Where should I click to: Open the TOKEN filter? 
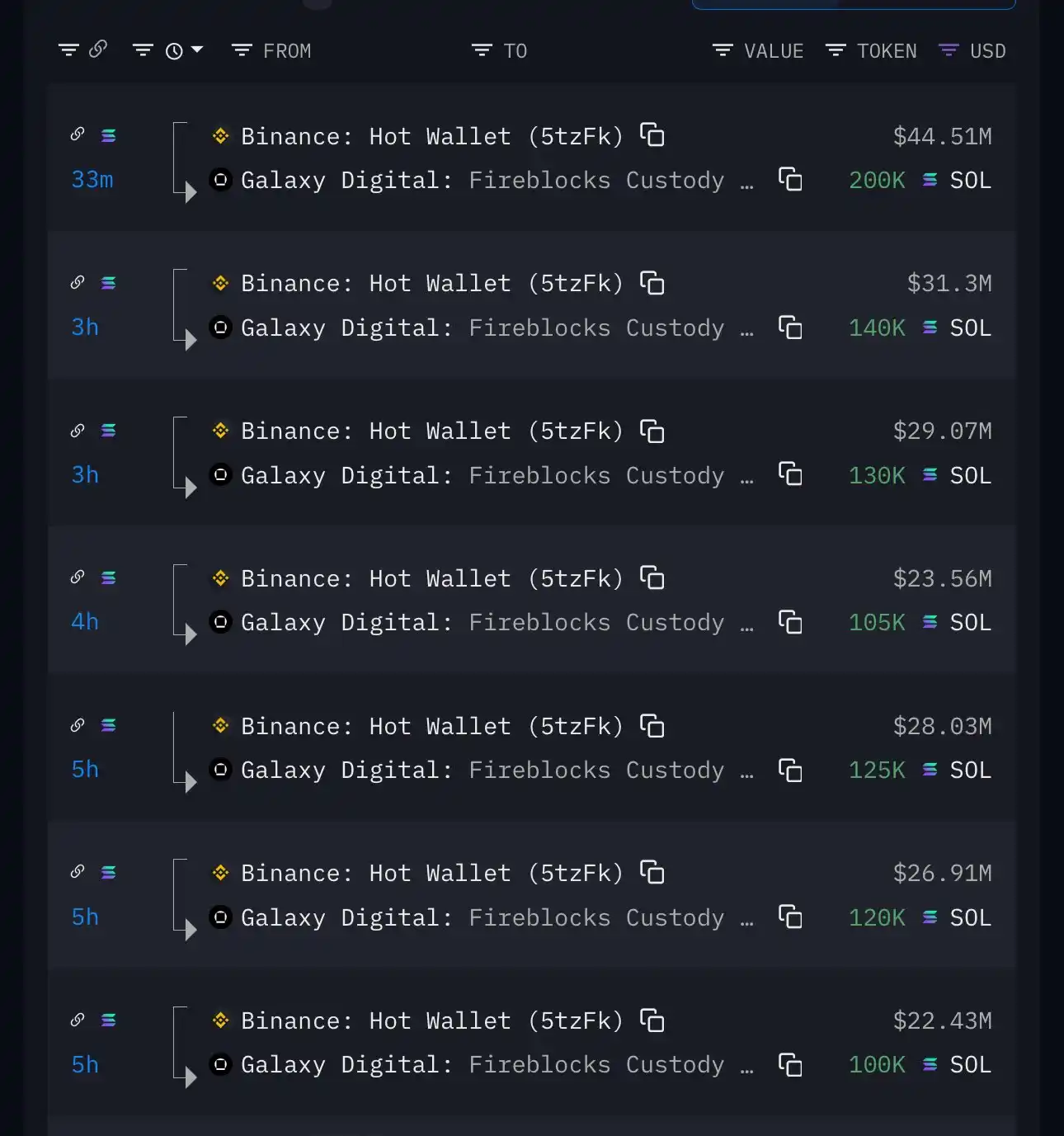coord(871,51)
